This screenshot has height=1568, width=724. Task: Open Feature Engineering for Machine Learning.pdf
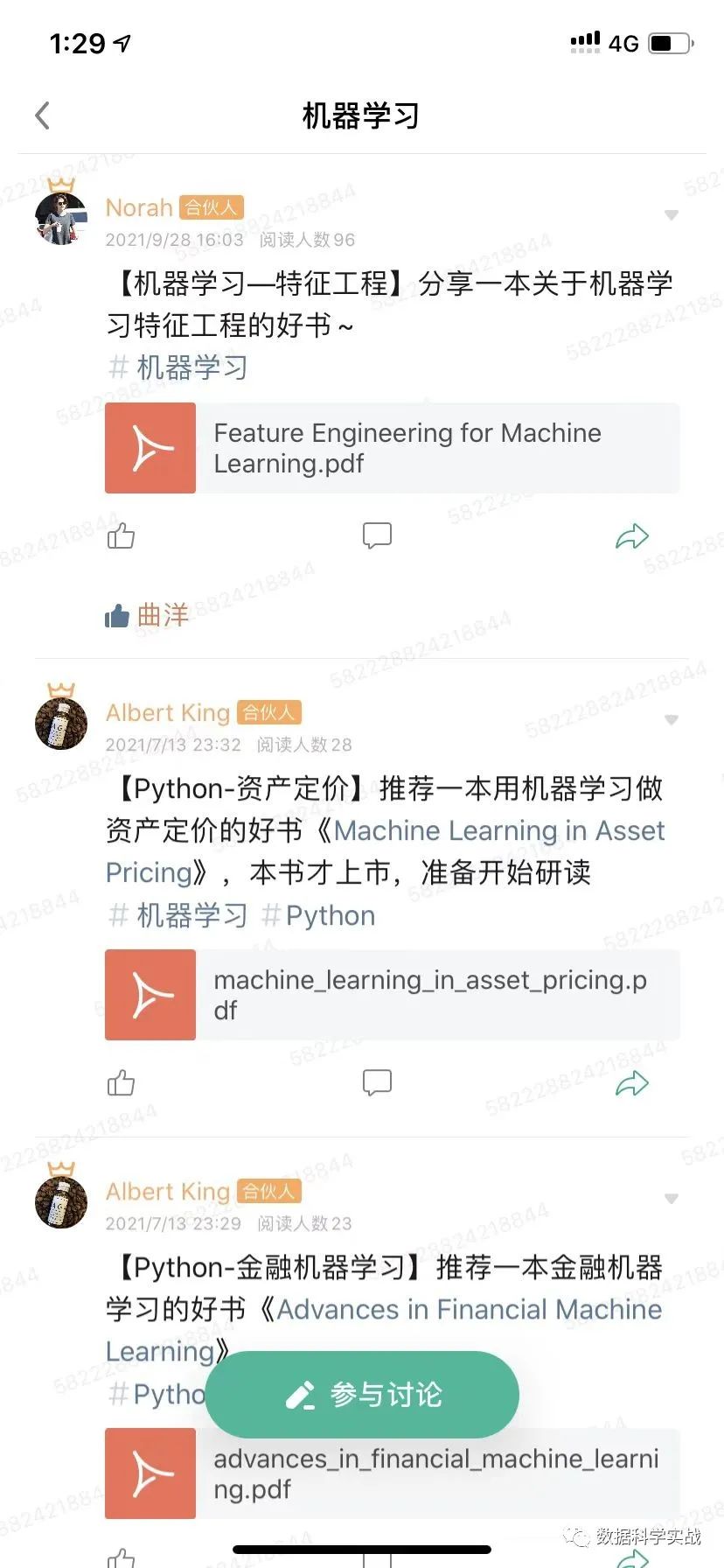coord(392,448)
